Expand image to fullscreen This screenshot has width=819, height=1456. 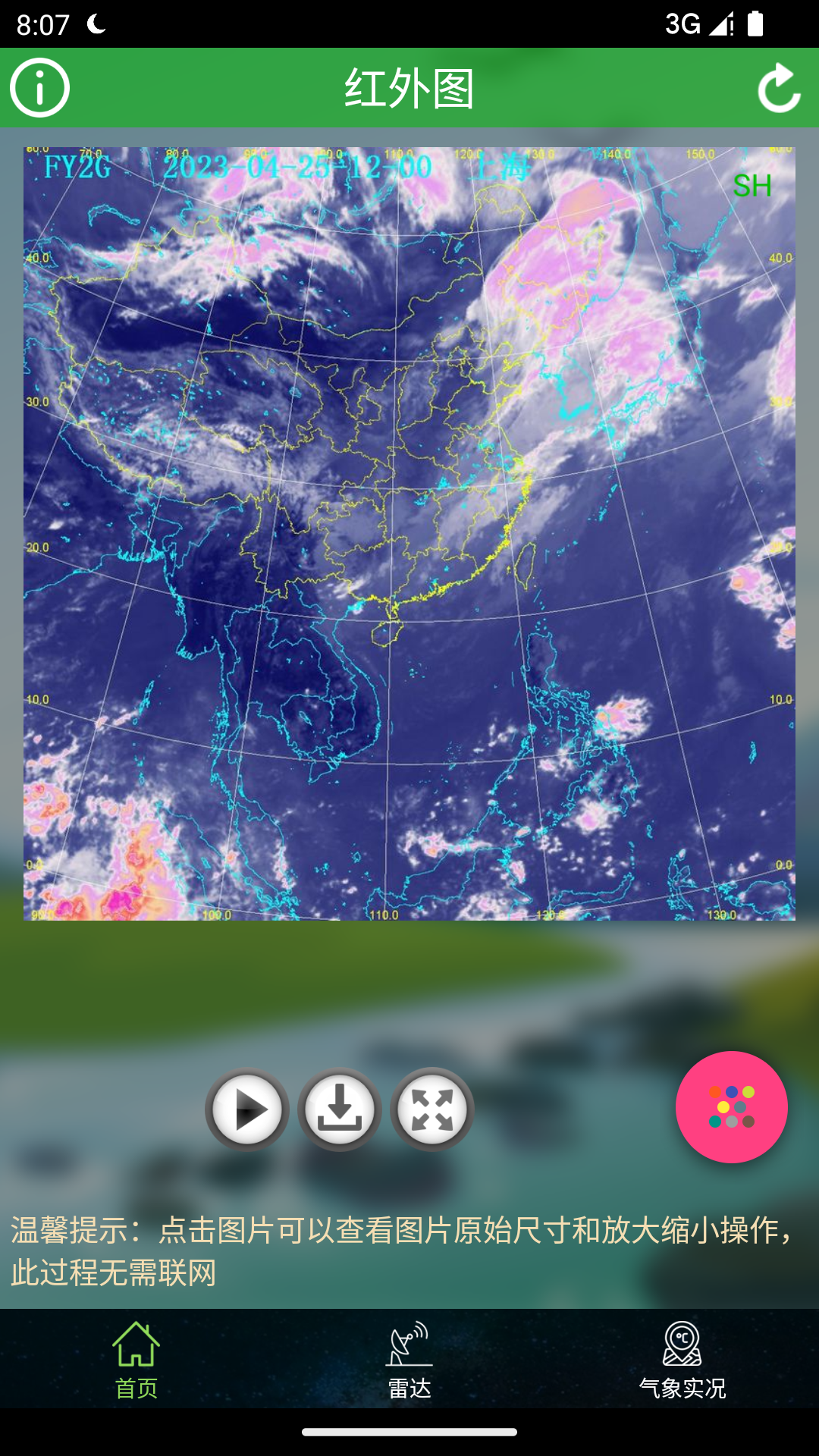coord(432,1109)
